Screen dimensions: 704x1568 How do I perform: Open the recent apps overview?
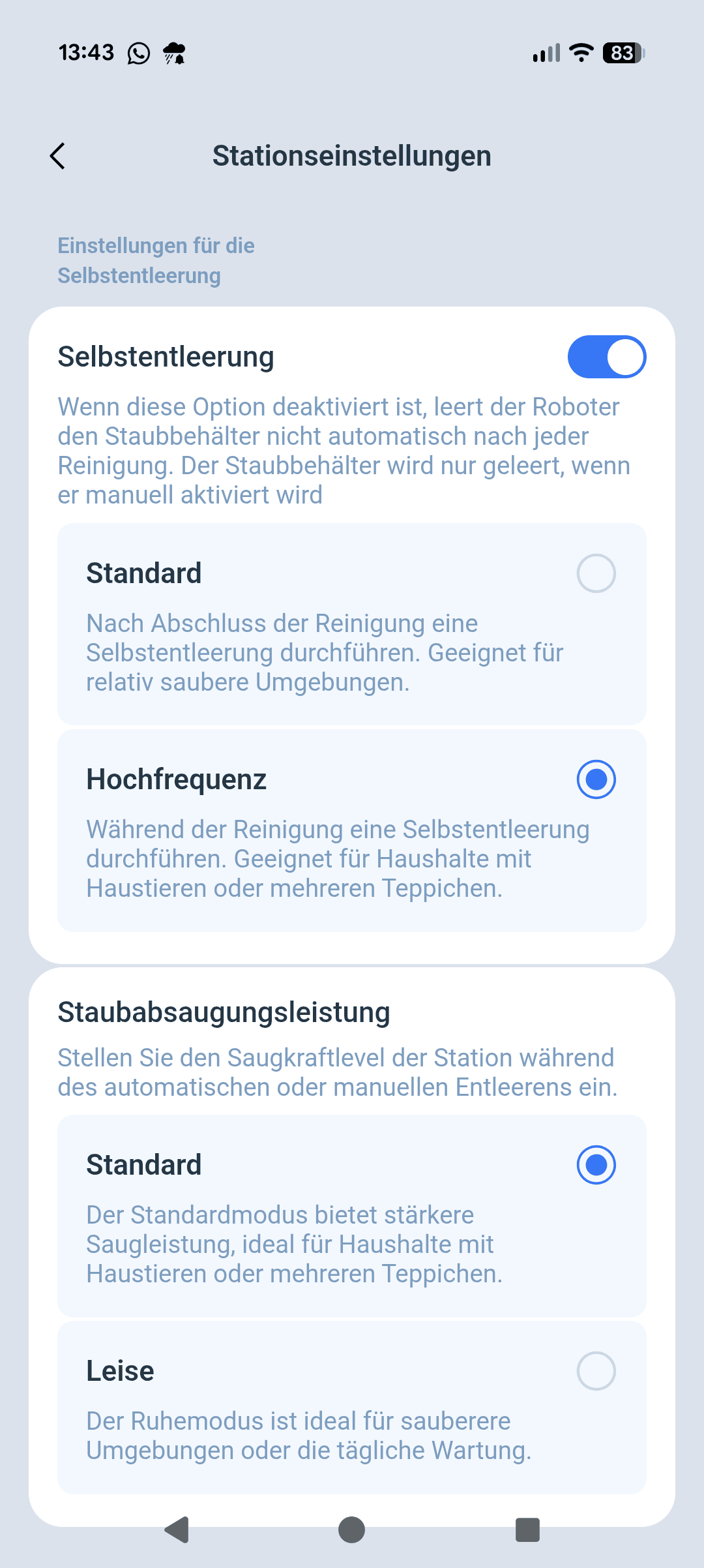(x=527, y=1530)
